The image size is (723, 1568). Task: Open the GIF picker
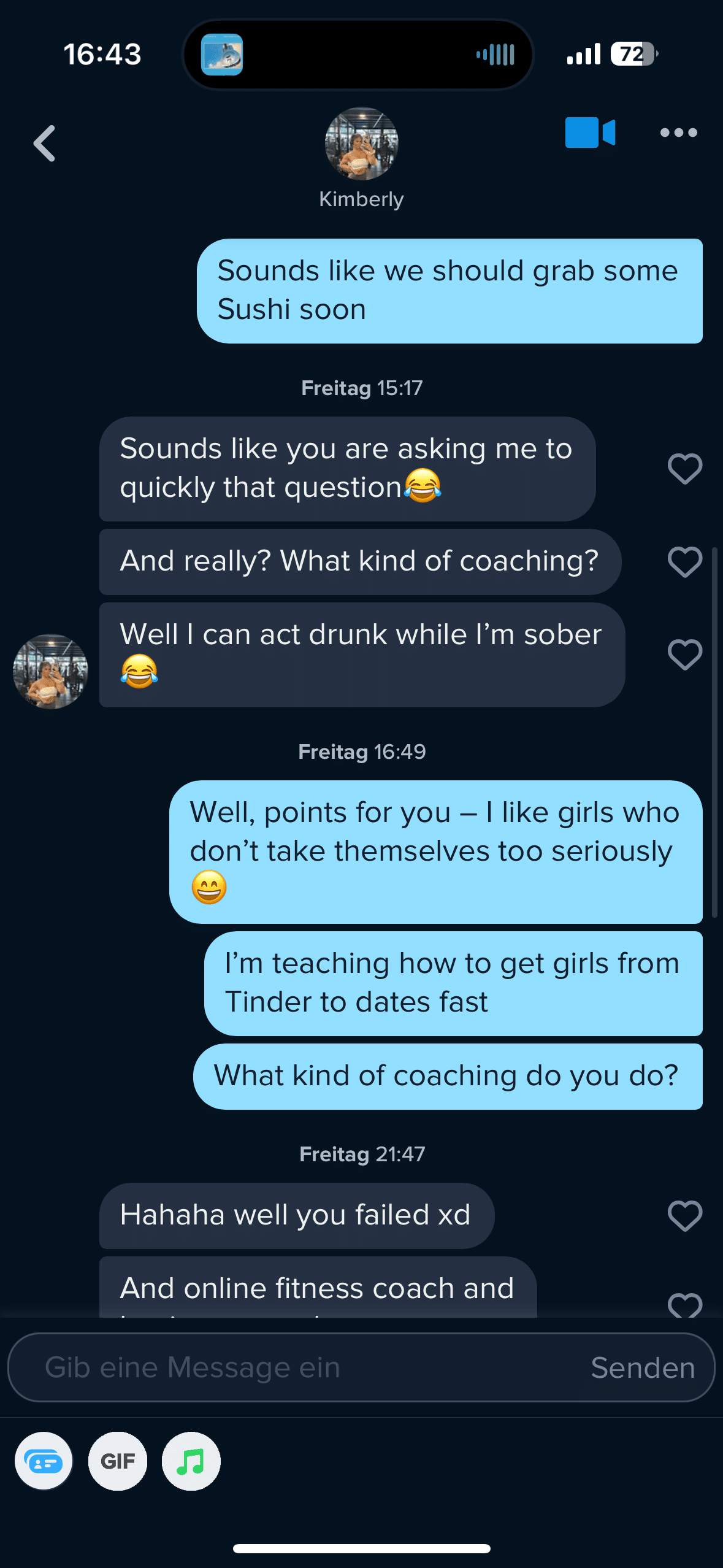[118, 1461]
